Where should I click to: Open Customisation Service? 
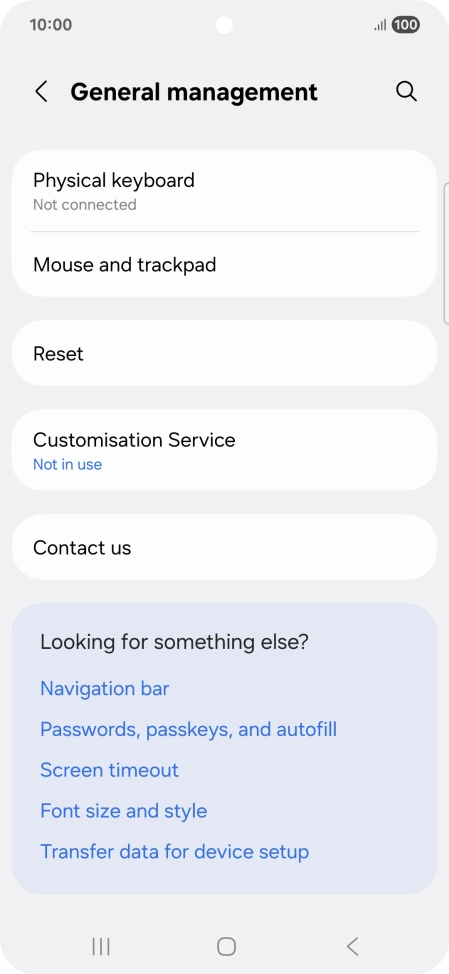pos(224,450)
